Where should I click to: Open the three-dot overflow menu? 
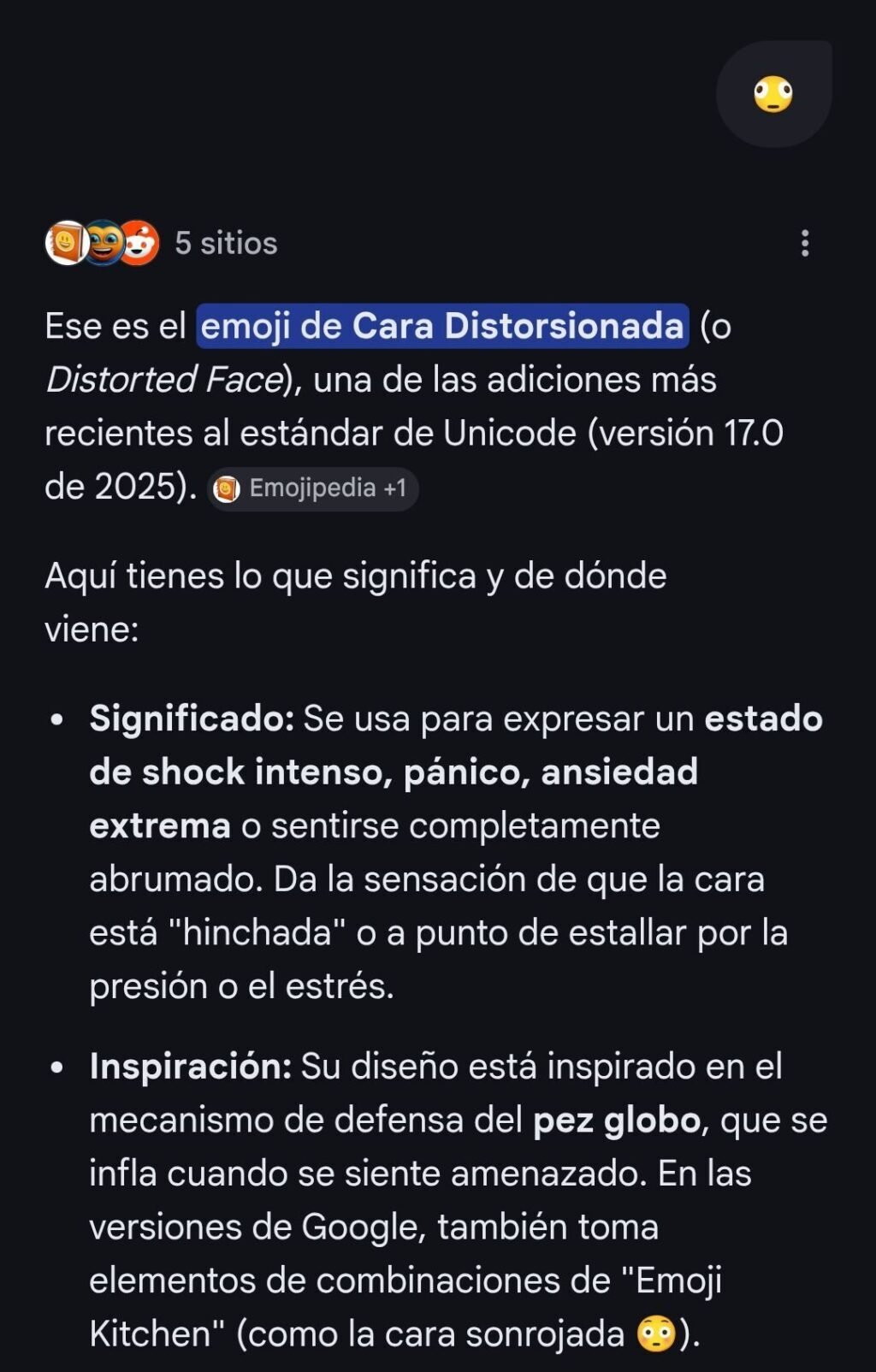click(804, 244)
